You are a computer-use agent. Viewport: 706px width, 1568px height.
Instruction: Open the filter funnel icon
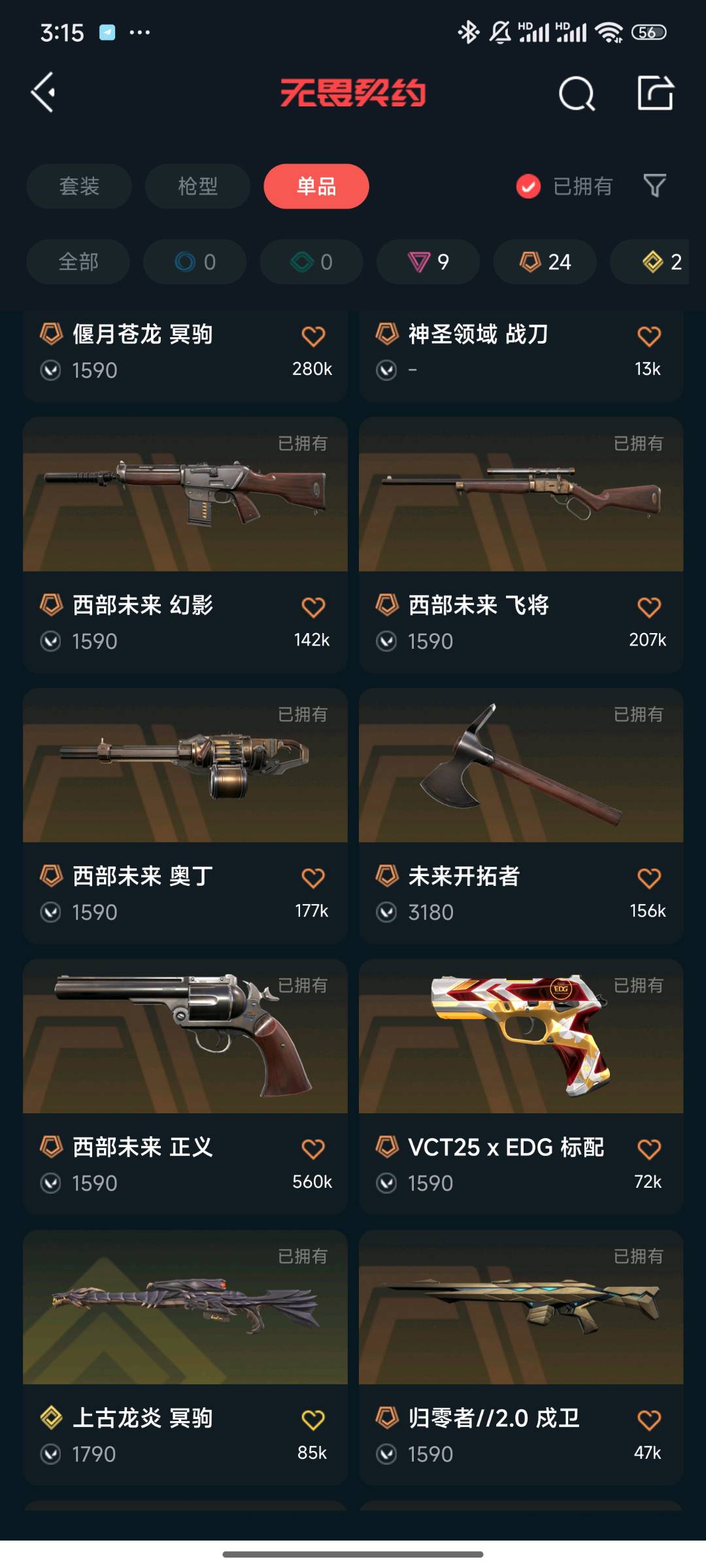tap(654, 186)
